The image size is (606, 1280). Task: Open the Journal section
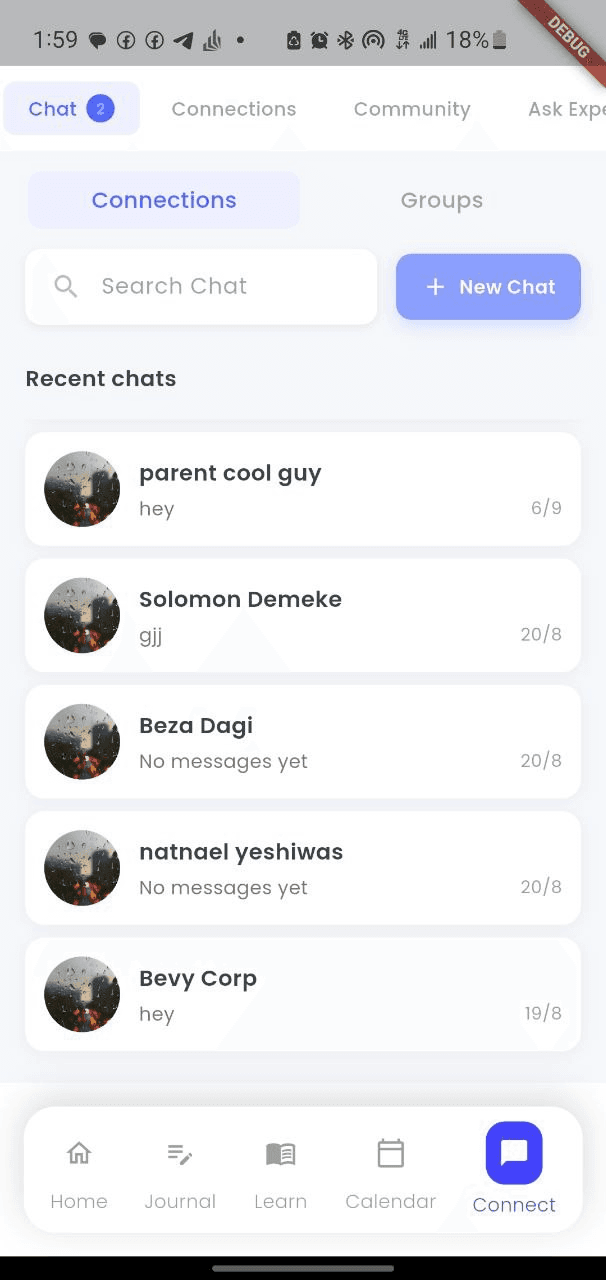pos(180,1171)
